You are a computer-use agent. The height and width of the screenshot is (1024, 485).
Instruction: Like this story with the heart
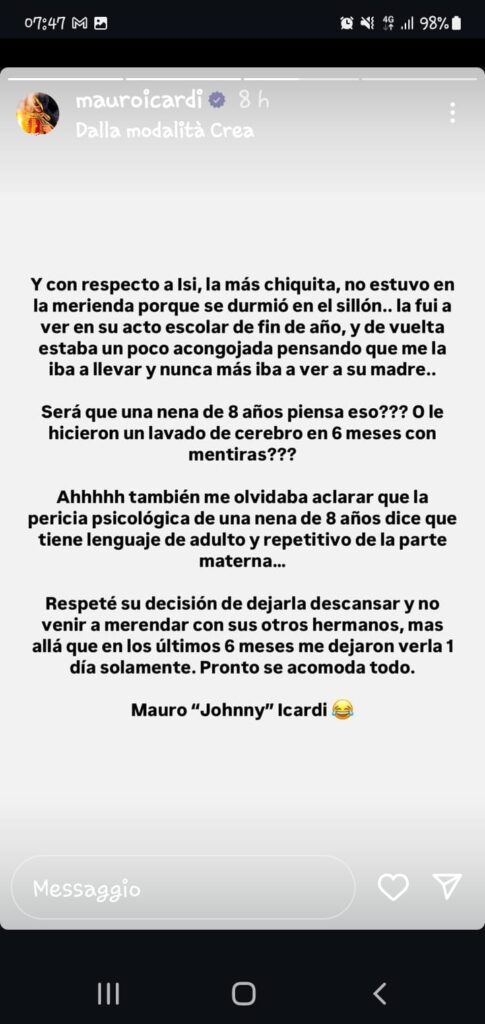394,888
